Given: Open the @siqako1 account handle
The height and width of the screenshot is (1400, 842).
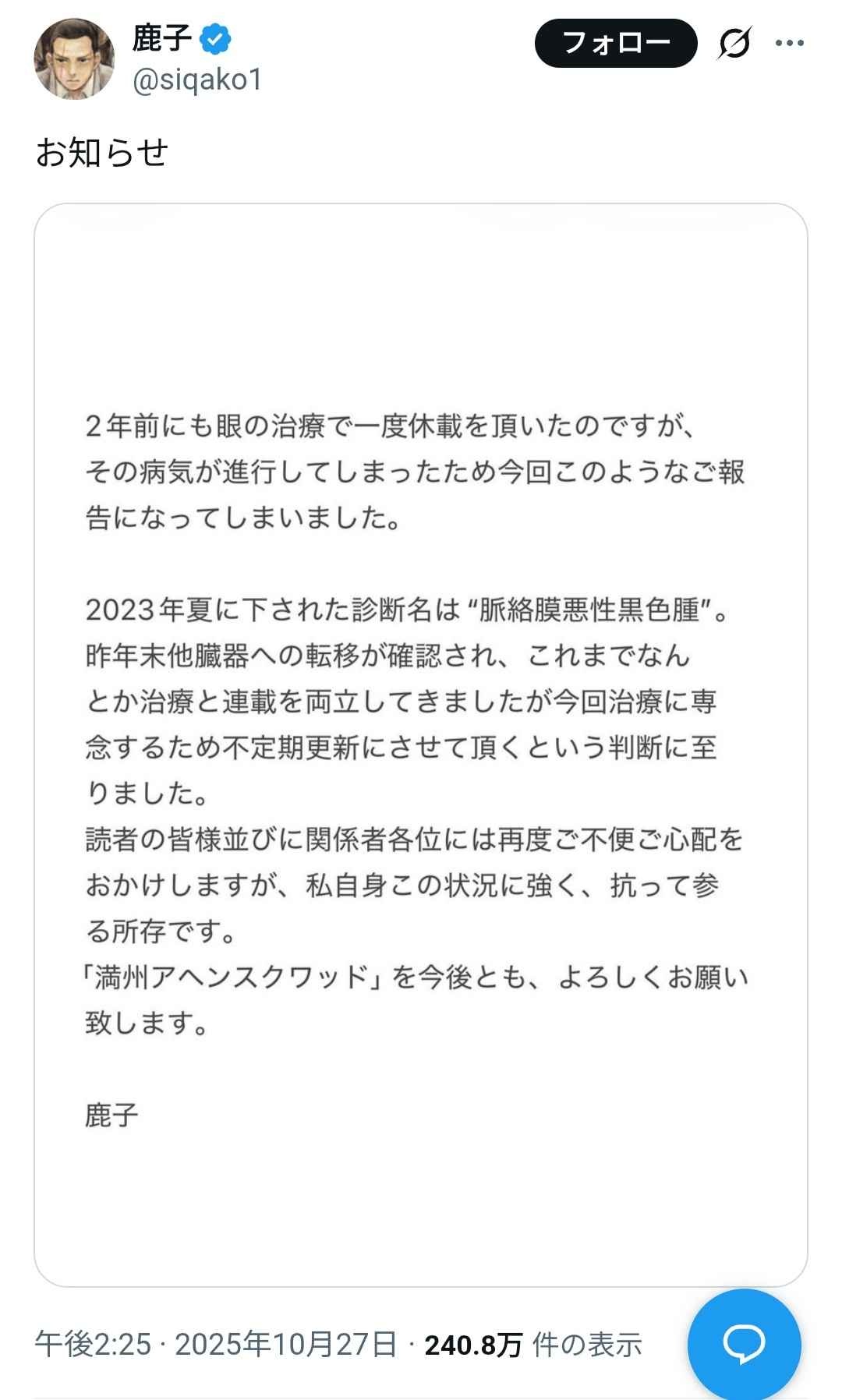Looking at the screenshot, I should [x=197, y=80].
